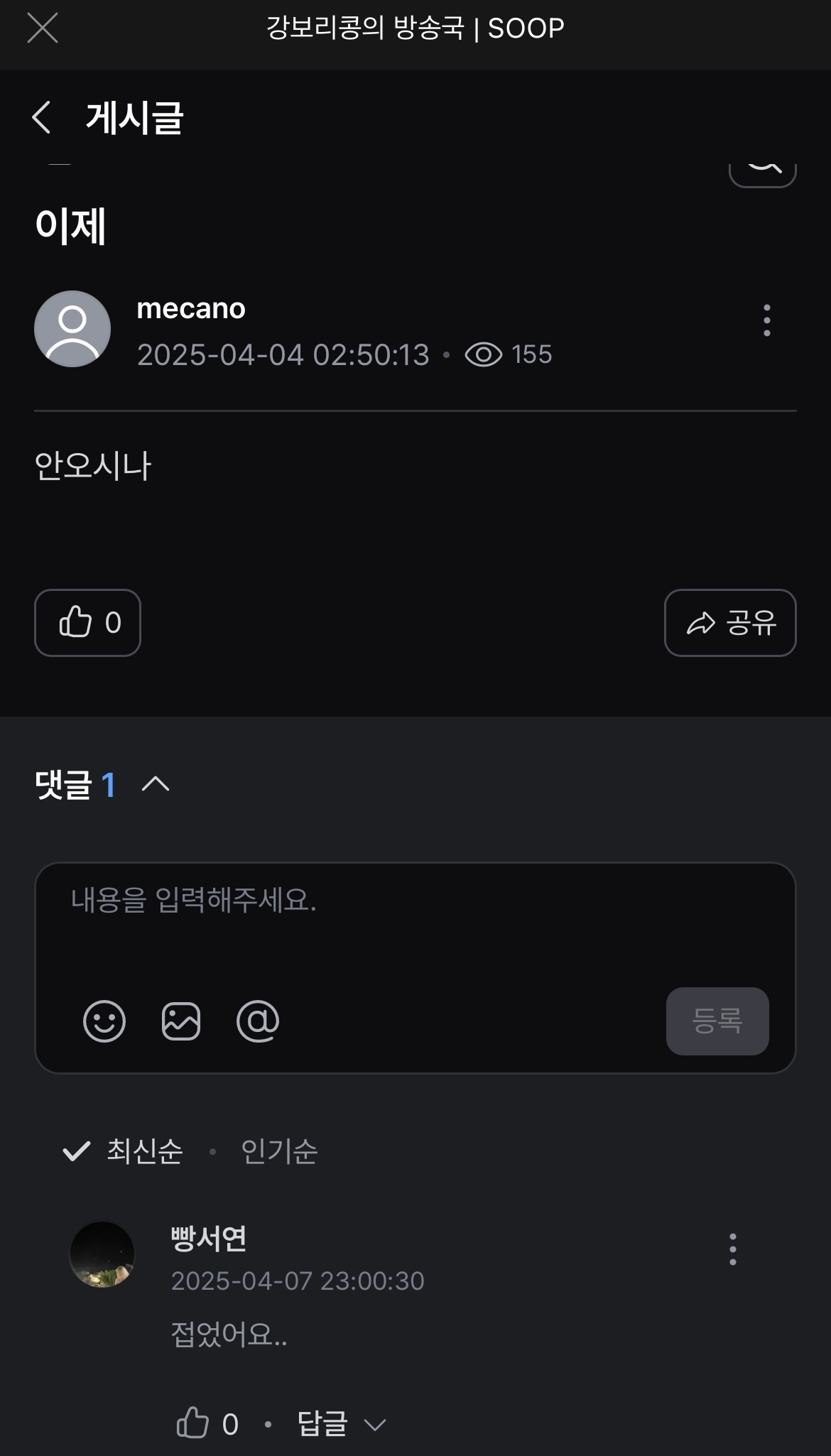
Task: Close the SOOP web view
Action: 43,29
